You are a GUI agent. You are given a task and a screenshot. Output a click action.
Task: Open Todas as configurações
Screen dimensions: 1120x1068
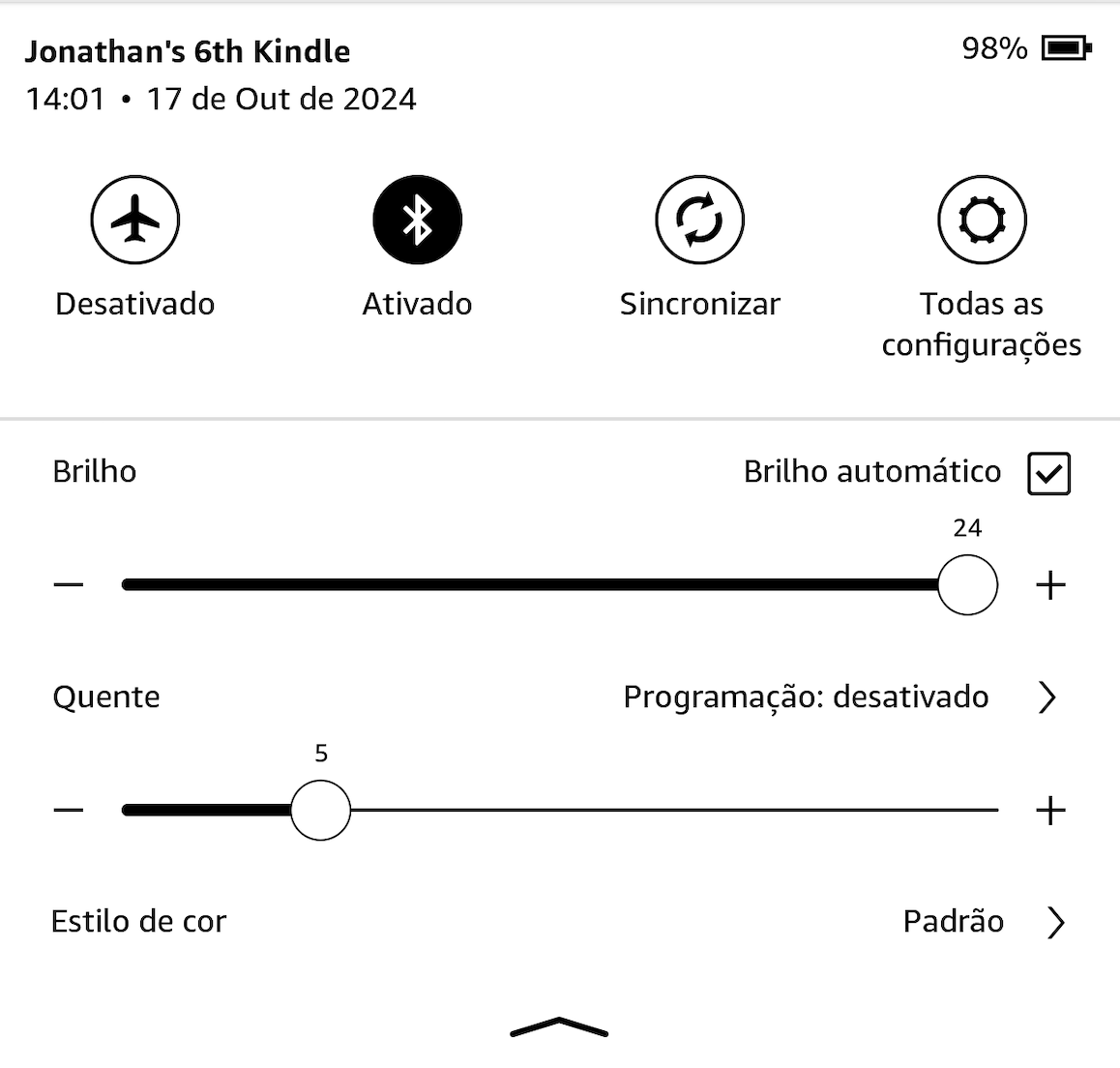click(981, 220)
